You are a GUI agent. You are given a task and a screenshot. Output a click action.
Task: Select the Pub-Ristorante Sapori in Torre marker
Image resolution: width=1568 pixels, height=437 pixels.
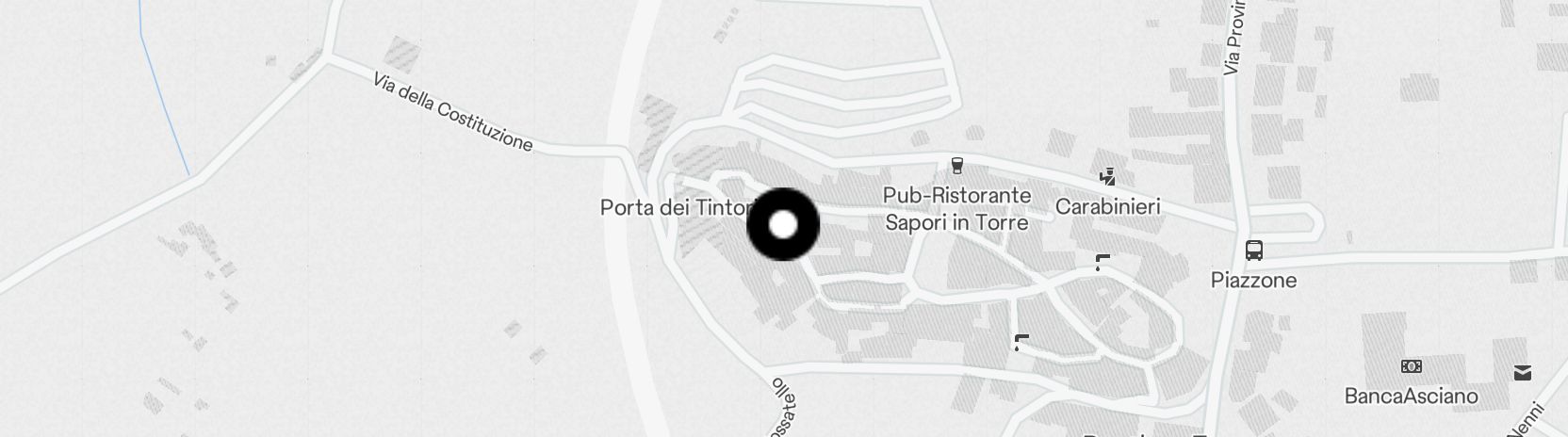[957, 167]
